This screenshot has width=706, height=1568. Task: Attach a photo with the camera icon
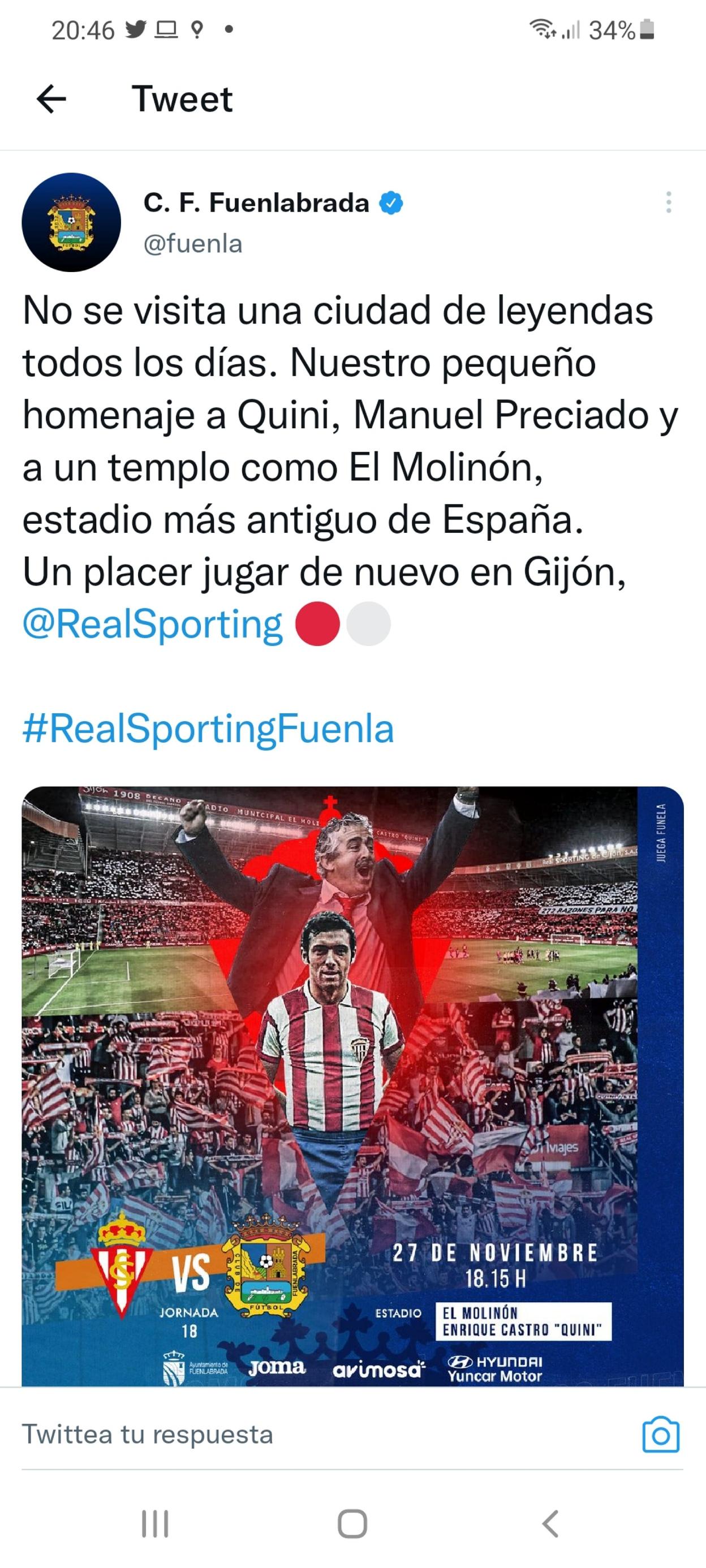click(x=660, y=1435)
